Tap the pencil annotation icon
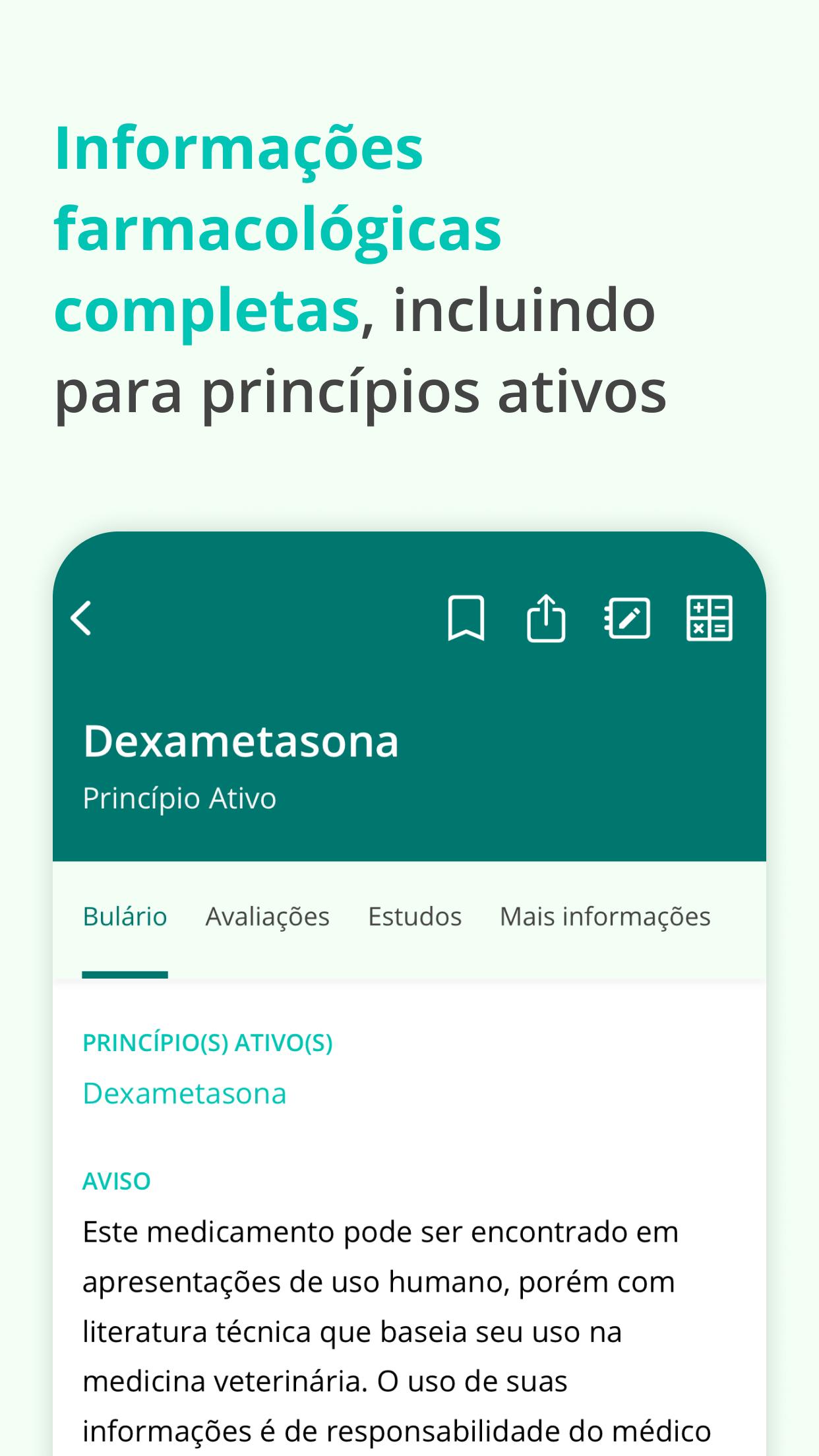The width and height of the screenshot is (819, 1456). pos(628,619)
